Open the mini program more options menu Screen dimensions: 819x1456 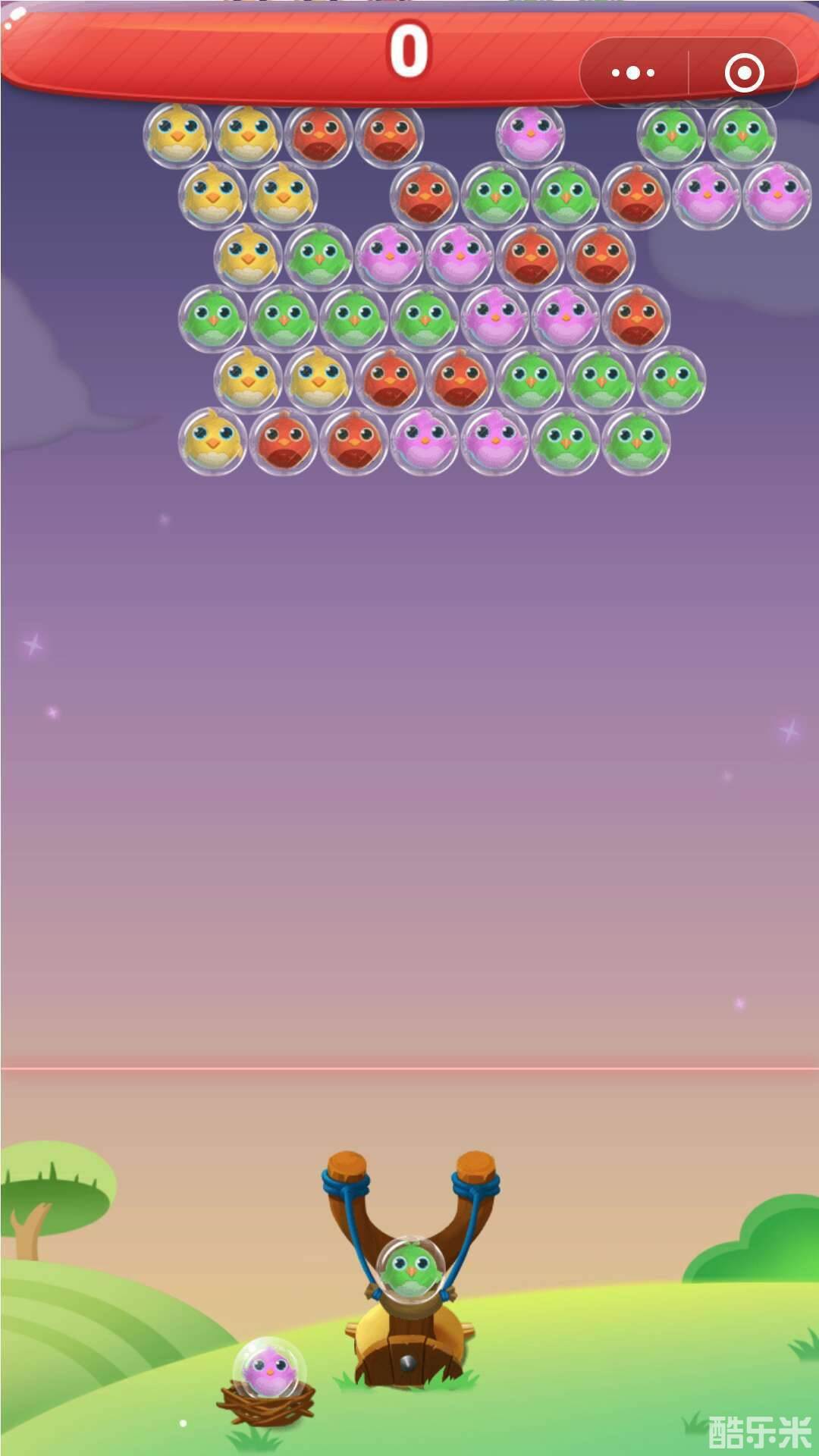[x=633, y=73]
